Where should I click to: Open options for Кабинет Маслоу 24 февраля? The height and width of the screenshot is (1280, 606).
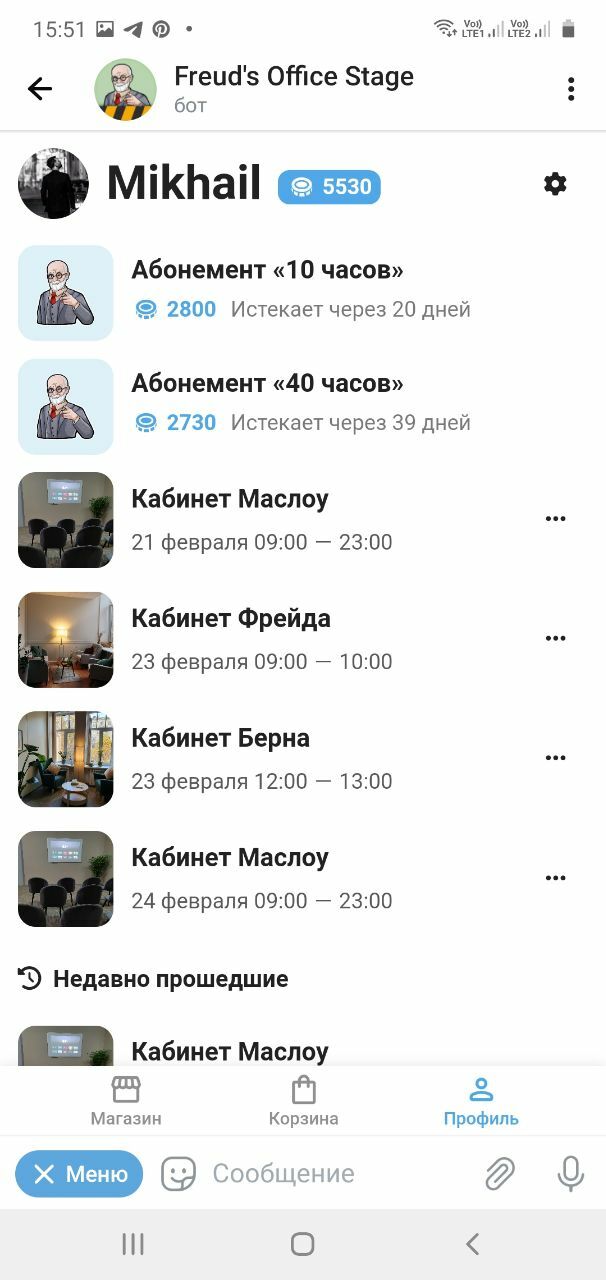[555, 878]
